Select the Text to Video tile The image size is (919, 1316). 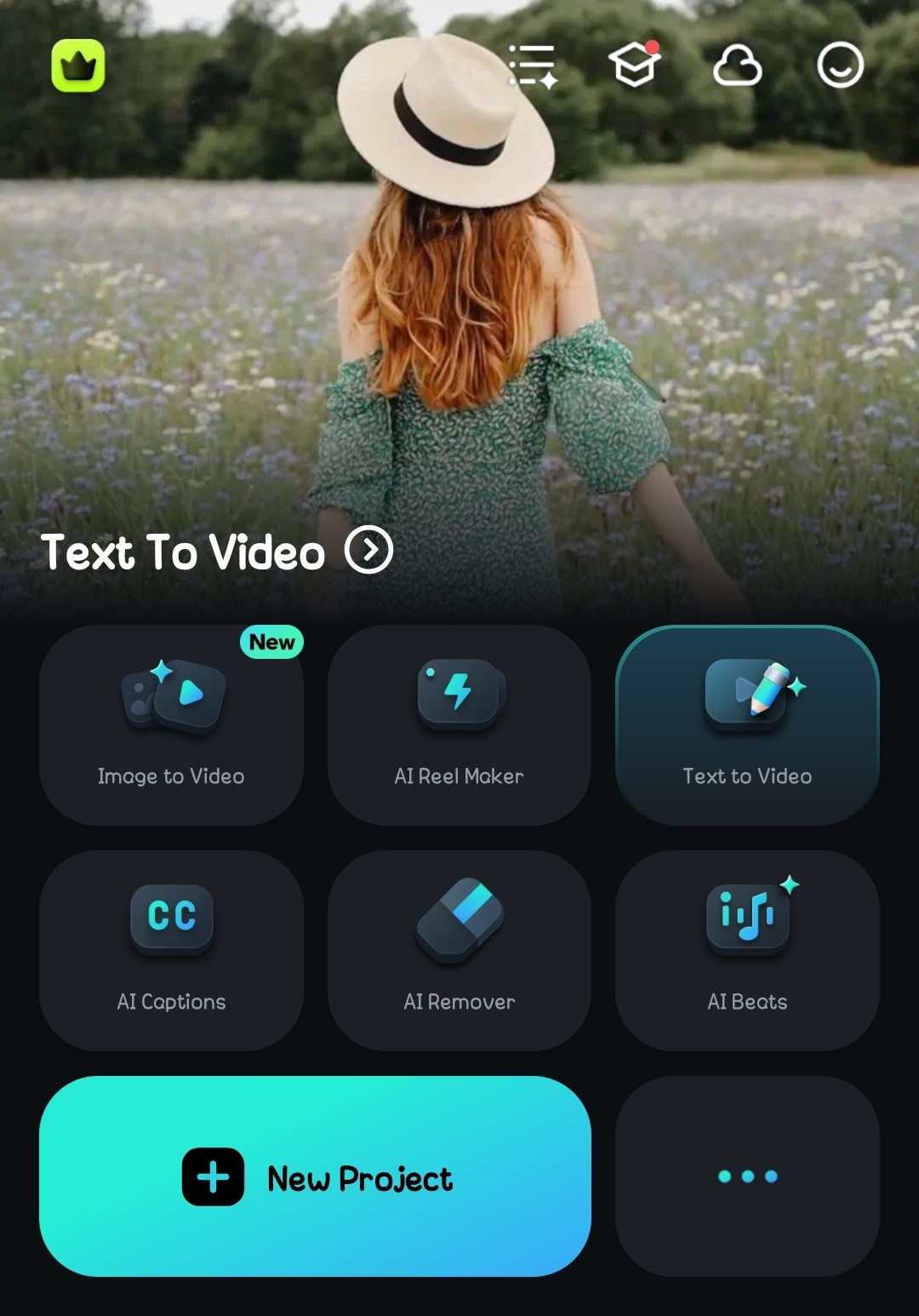[x=747, y=724]
